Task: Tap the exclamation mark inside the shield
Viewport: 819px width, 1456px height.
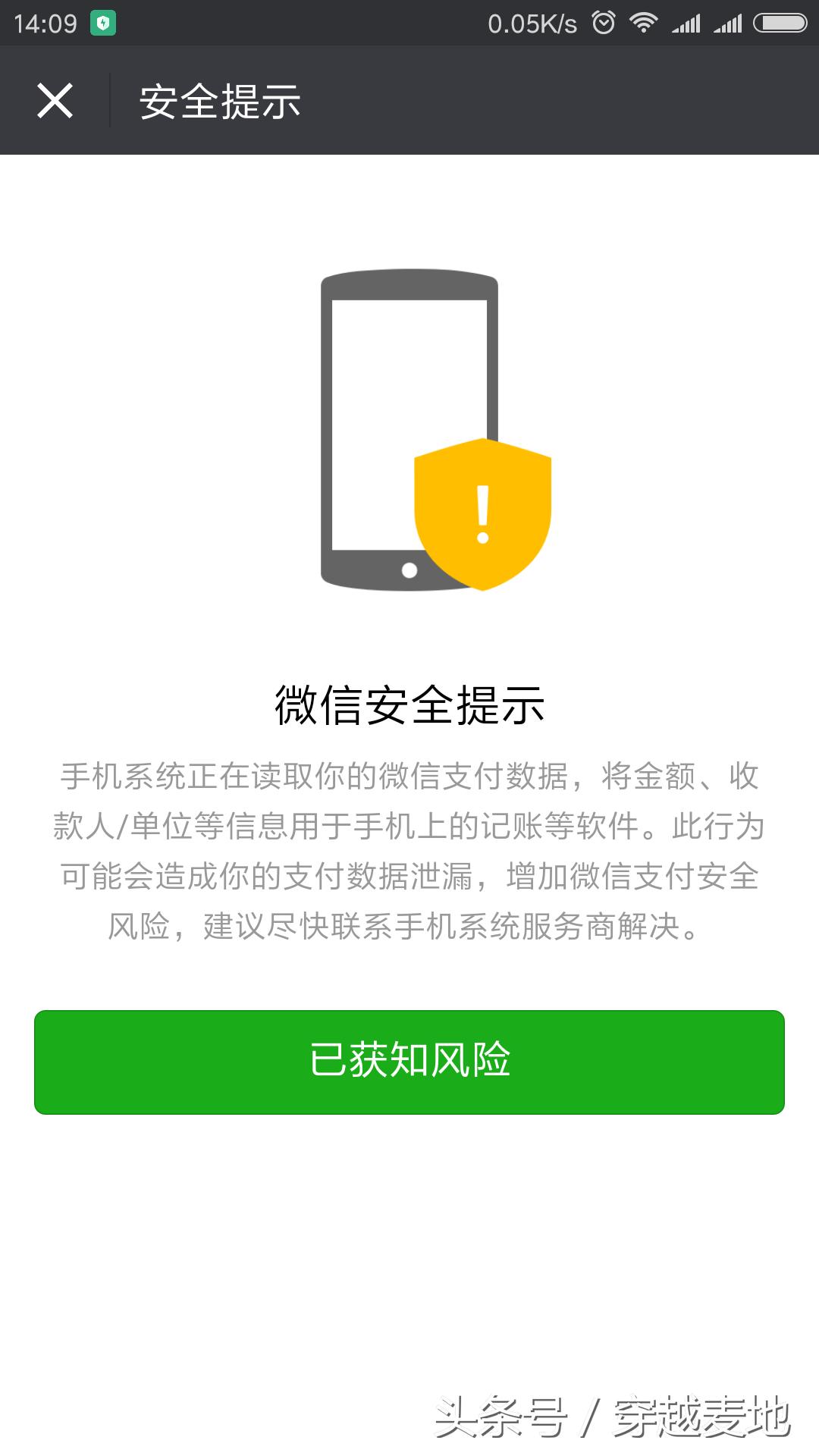Action: point(482,508)
